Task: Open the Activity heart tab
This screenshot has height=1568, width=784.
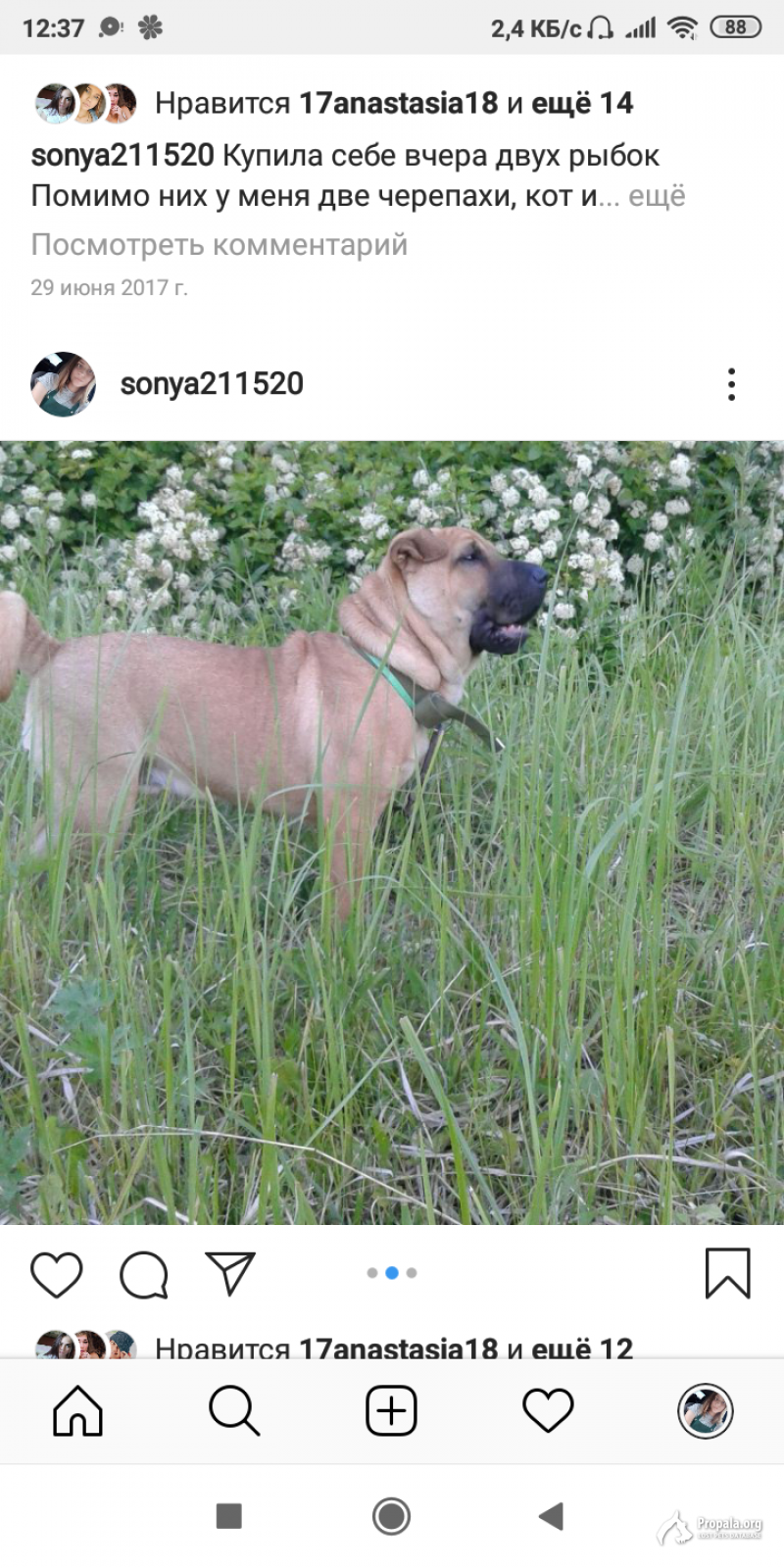Action: (x=548, y=1411)
